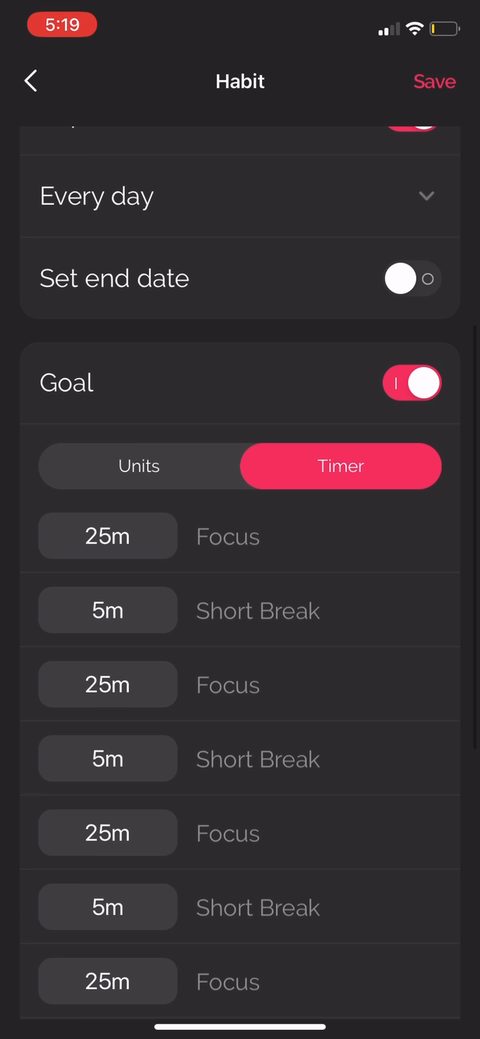Adjust the third Short Break 5m duration
This screenshot has height=1039, width=480.
pos(108,907)
